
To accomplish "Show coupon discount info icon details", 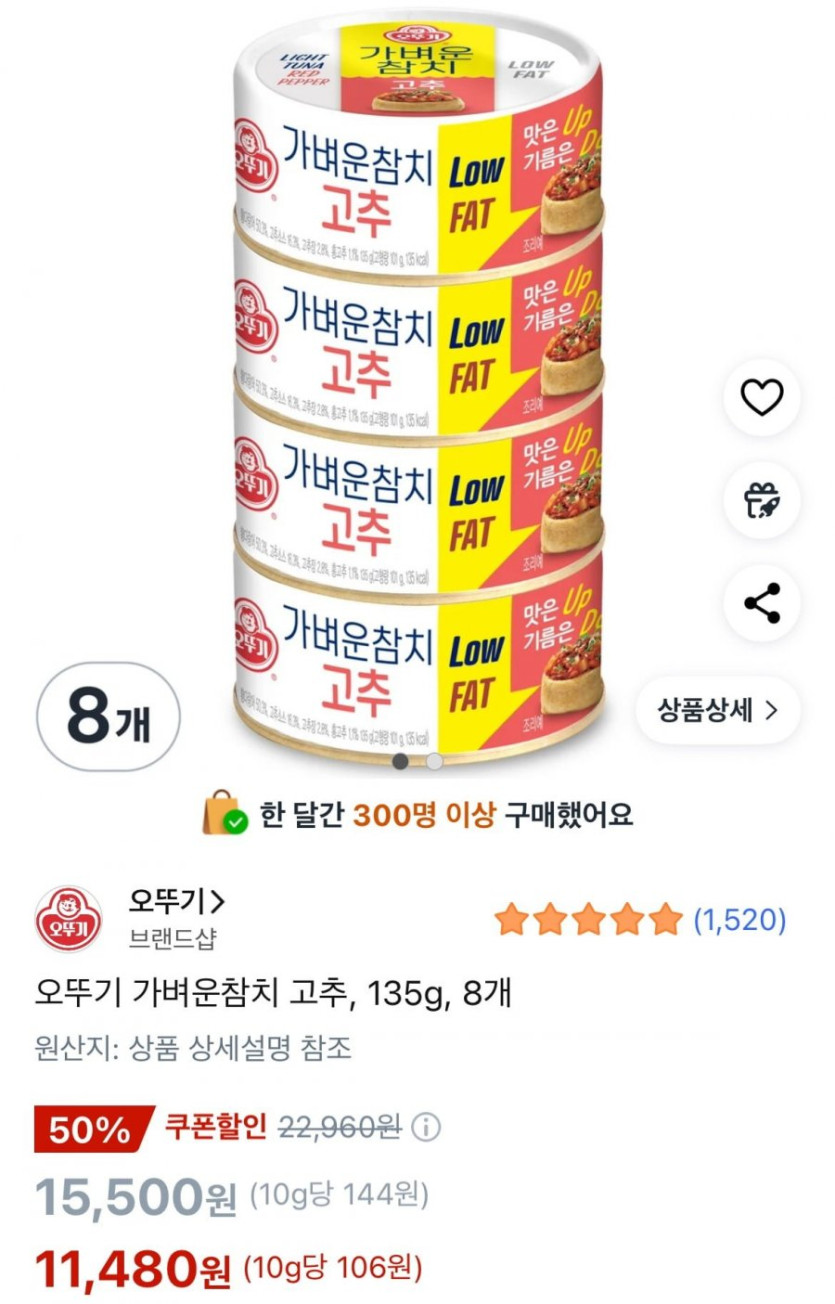I will 426,1128.
